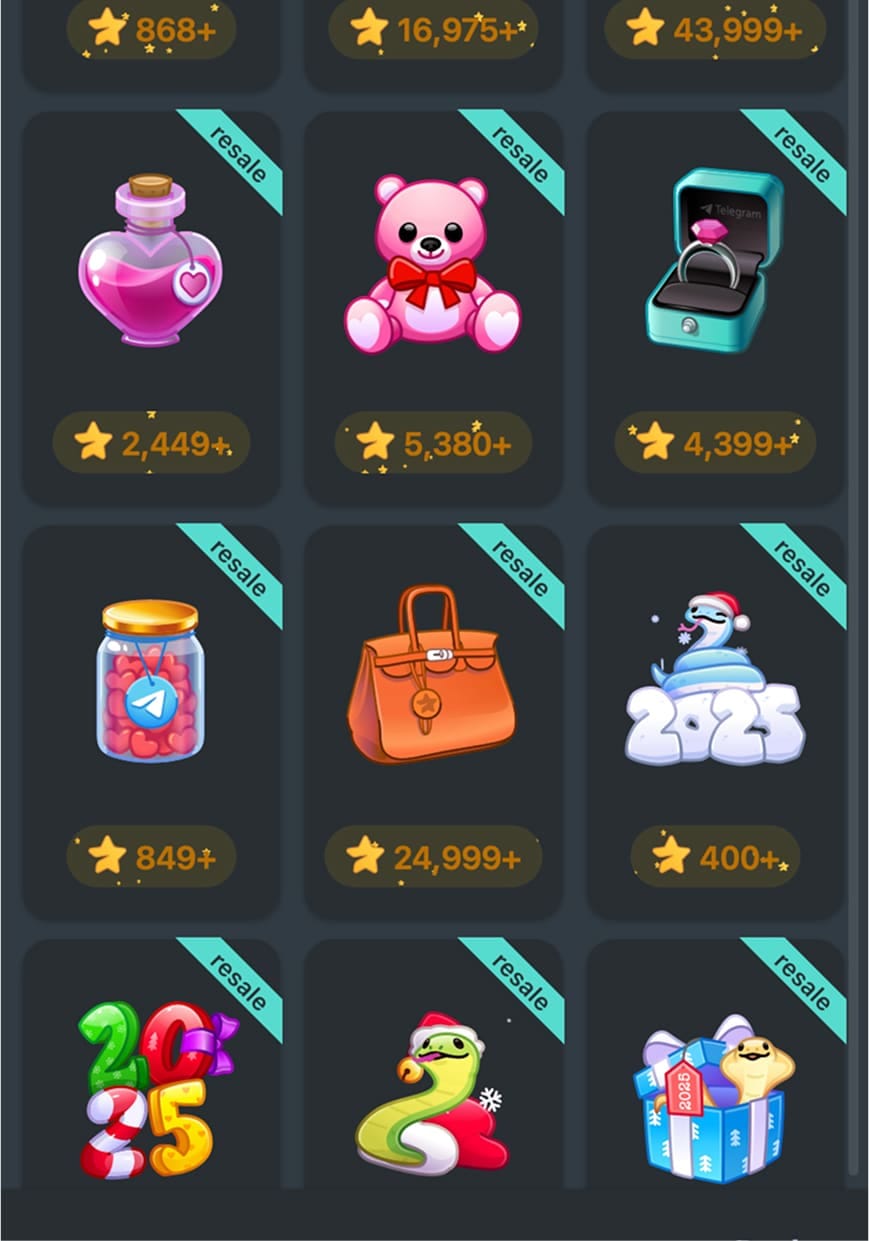869x1241 pixels.
Task: Tap the 24,999+ stars price button
Action: tap(433, 856)
